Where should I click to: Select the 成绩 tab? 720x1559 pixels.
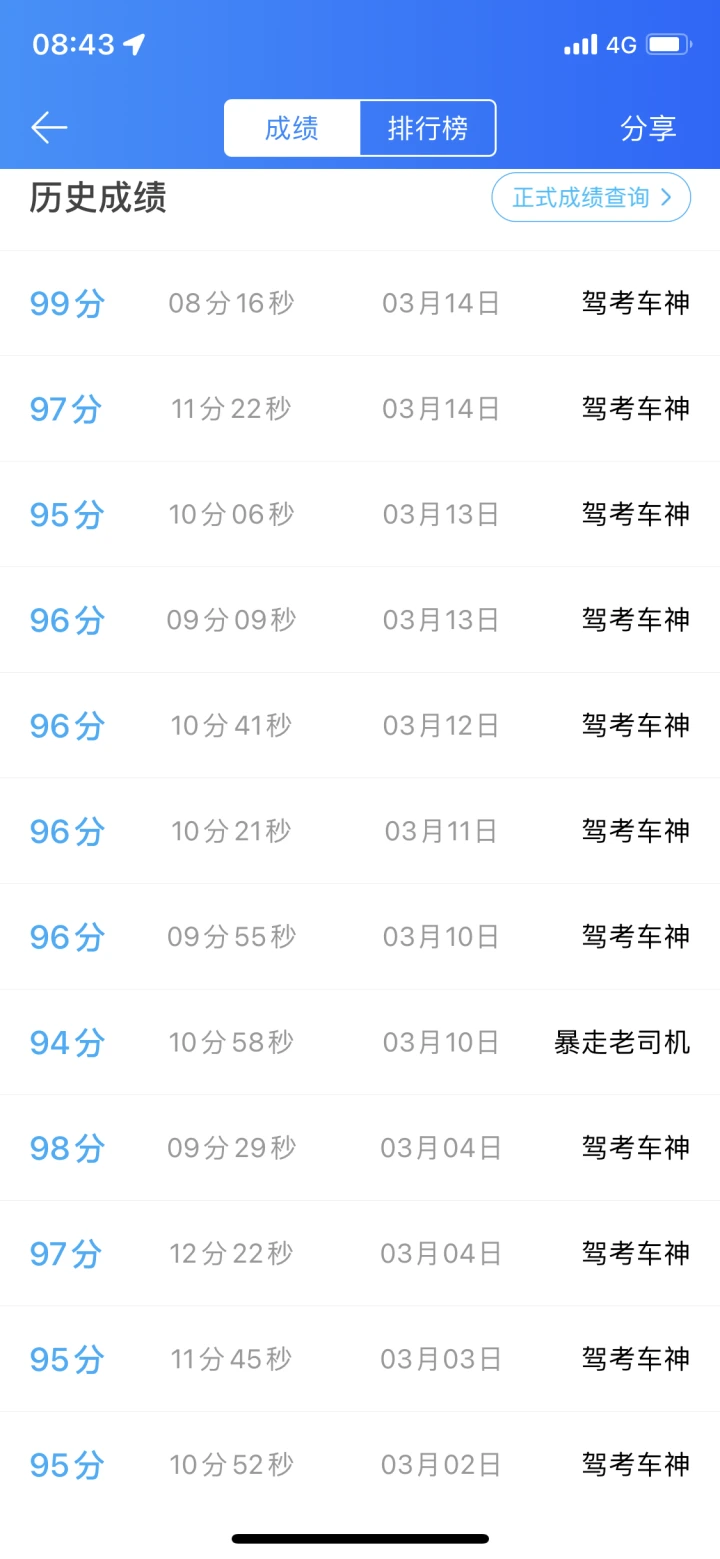point(292,128)
